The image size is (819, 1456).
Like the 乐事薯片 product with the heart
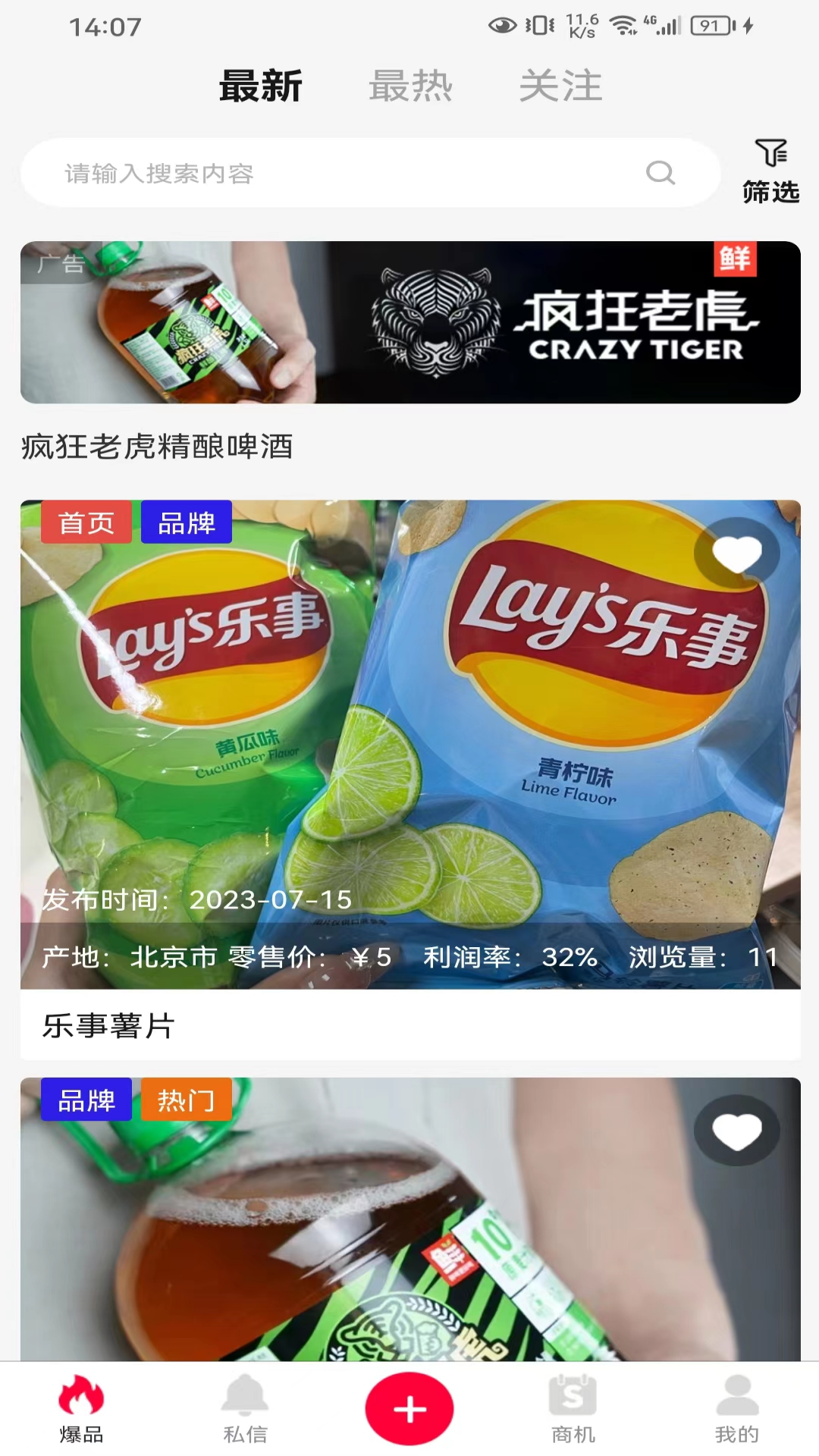coord(737,554)
